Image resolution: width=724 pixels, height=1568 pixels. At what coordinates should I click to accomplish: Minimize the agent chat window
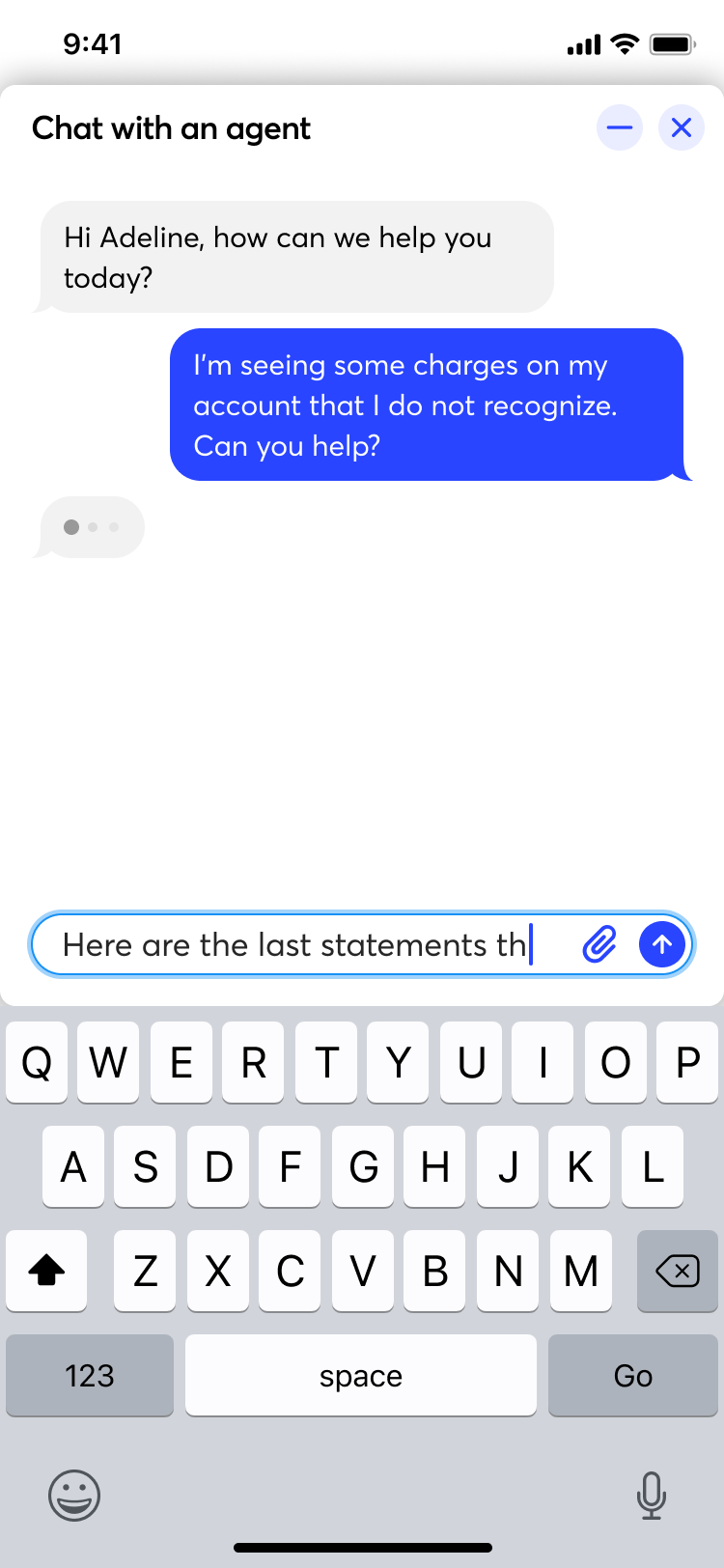click(619, 127)
